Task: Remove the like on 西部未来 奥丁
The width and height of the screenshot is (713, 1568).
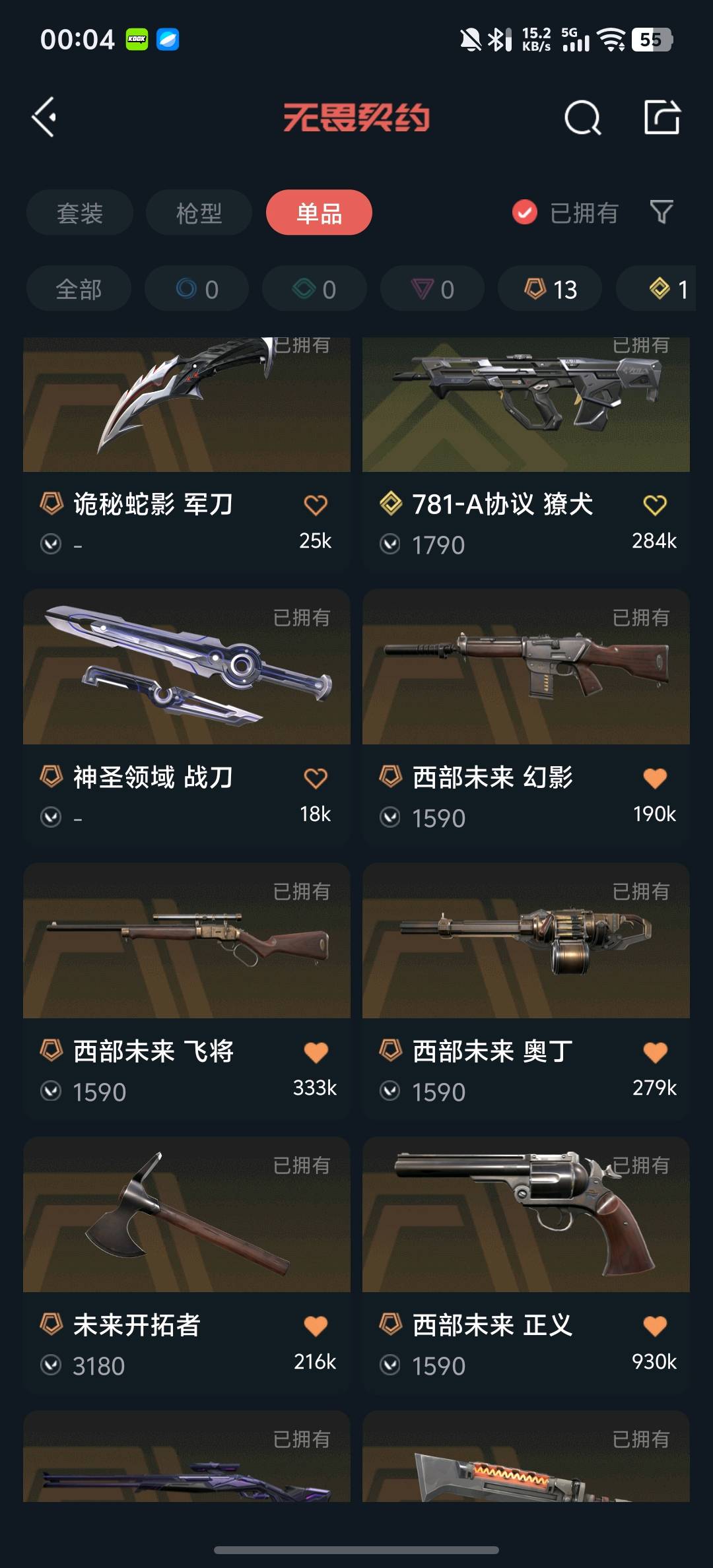Action: (655, 1052)
